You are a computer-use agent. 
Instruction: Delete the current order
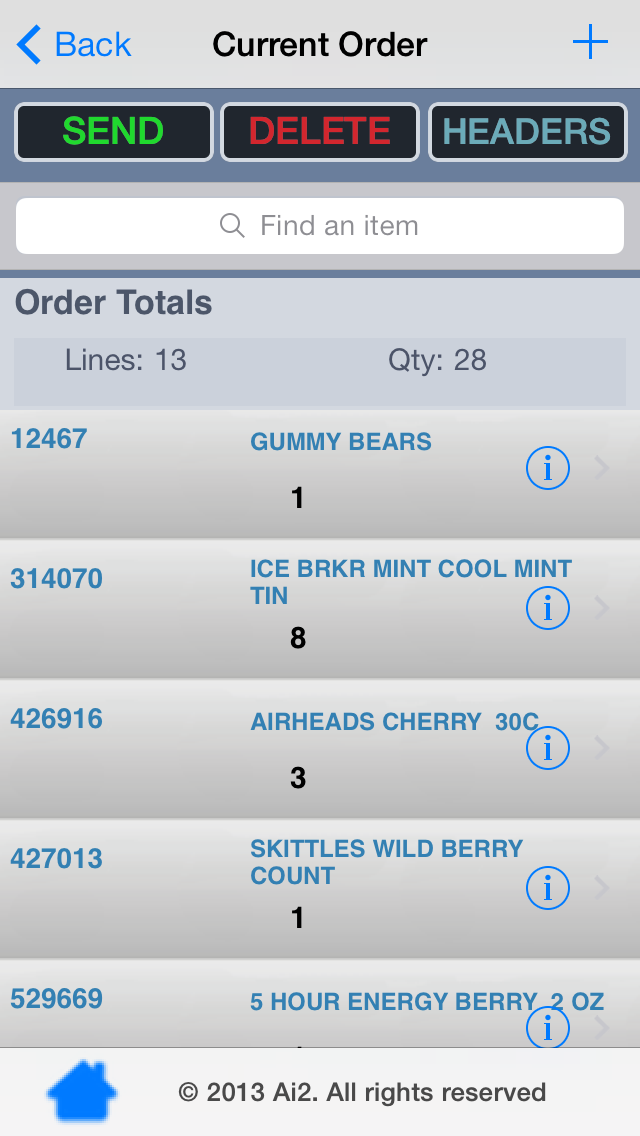[x=320, y=132]
